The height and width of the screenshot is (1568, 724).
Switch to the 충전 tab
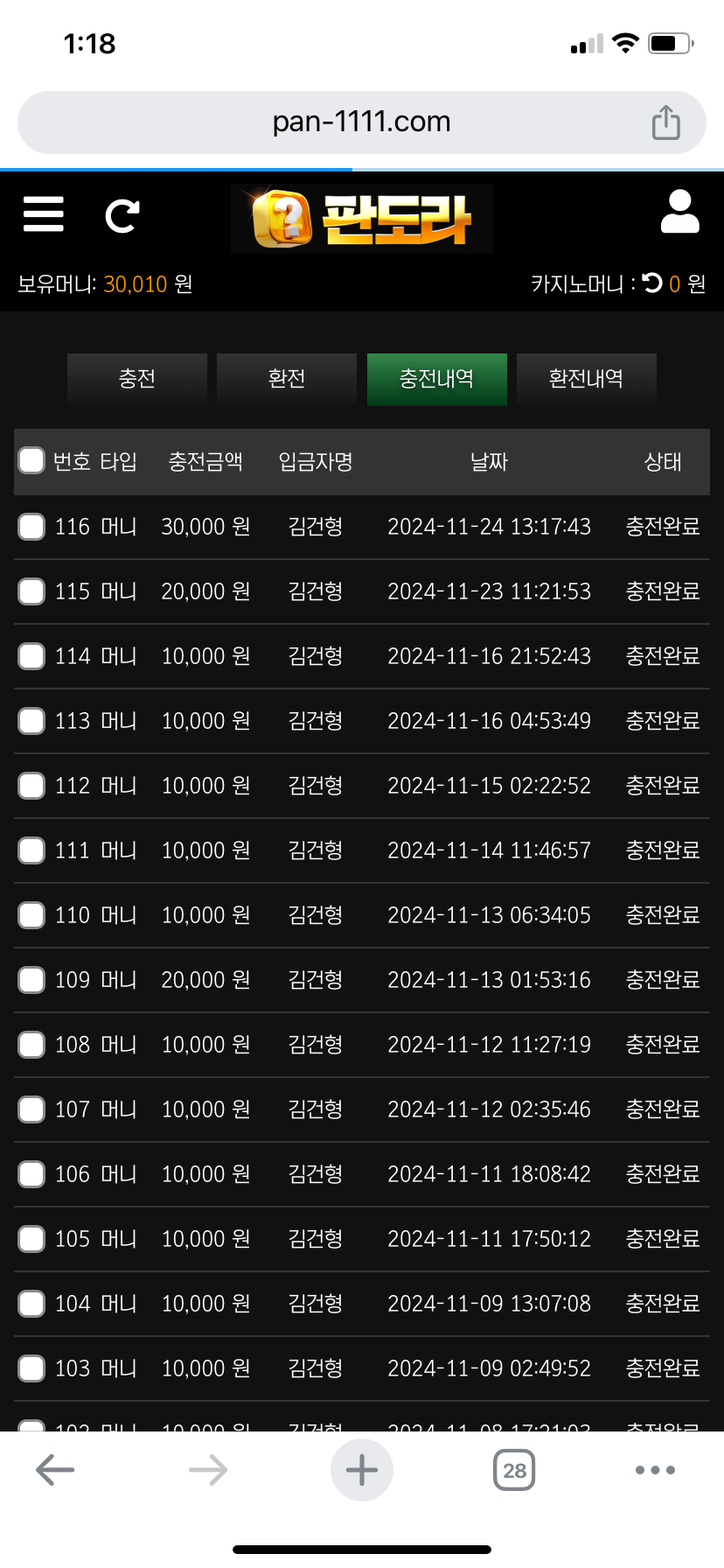point(137,379)
